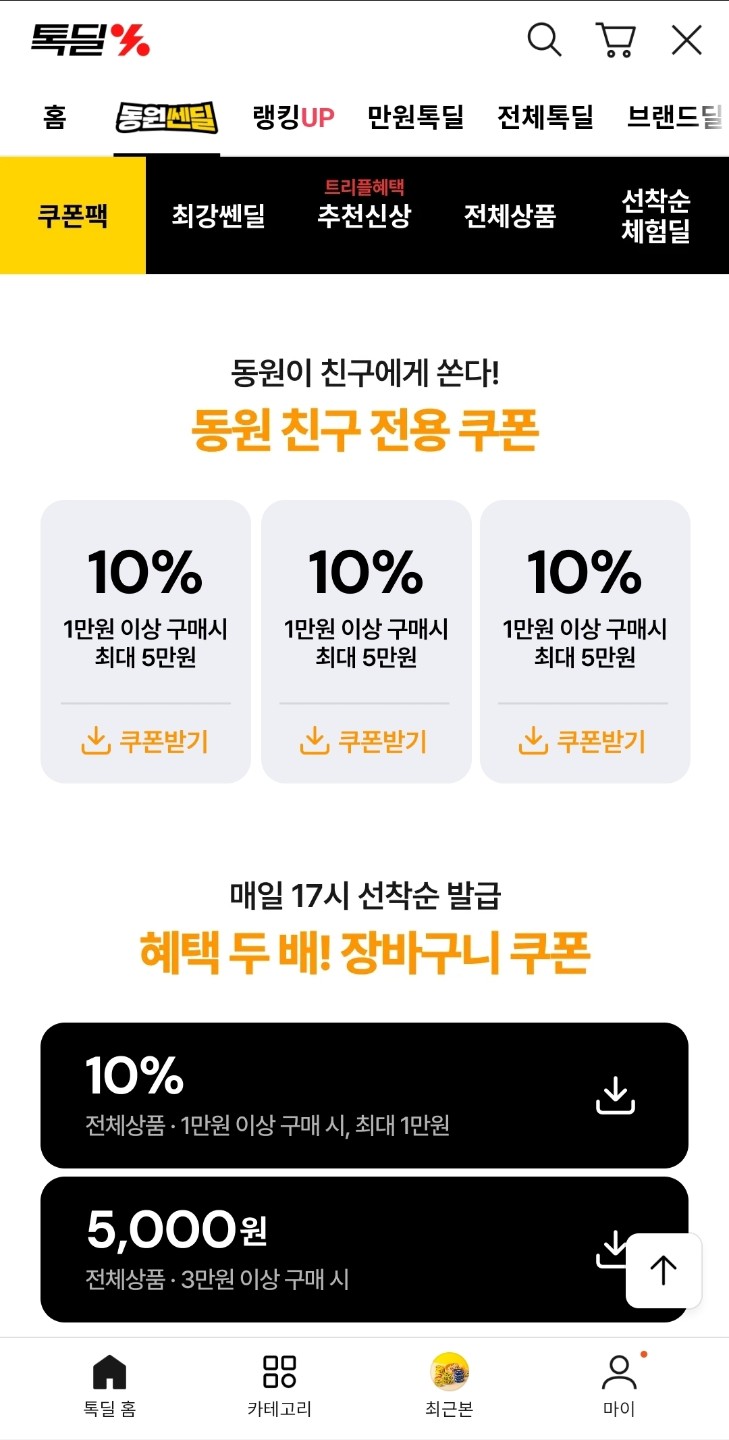Go to 톡딜 홈 in bottom bar
The height and width of the screenshot is (1440, 729).
(109, 1385)
